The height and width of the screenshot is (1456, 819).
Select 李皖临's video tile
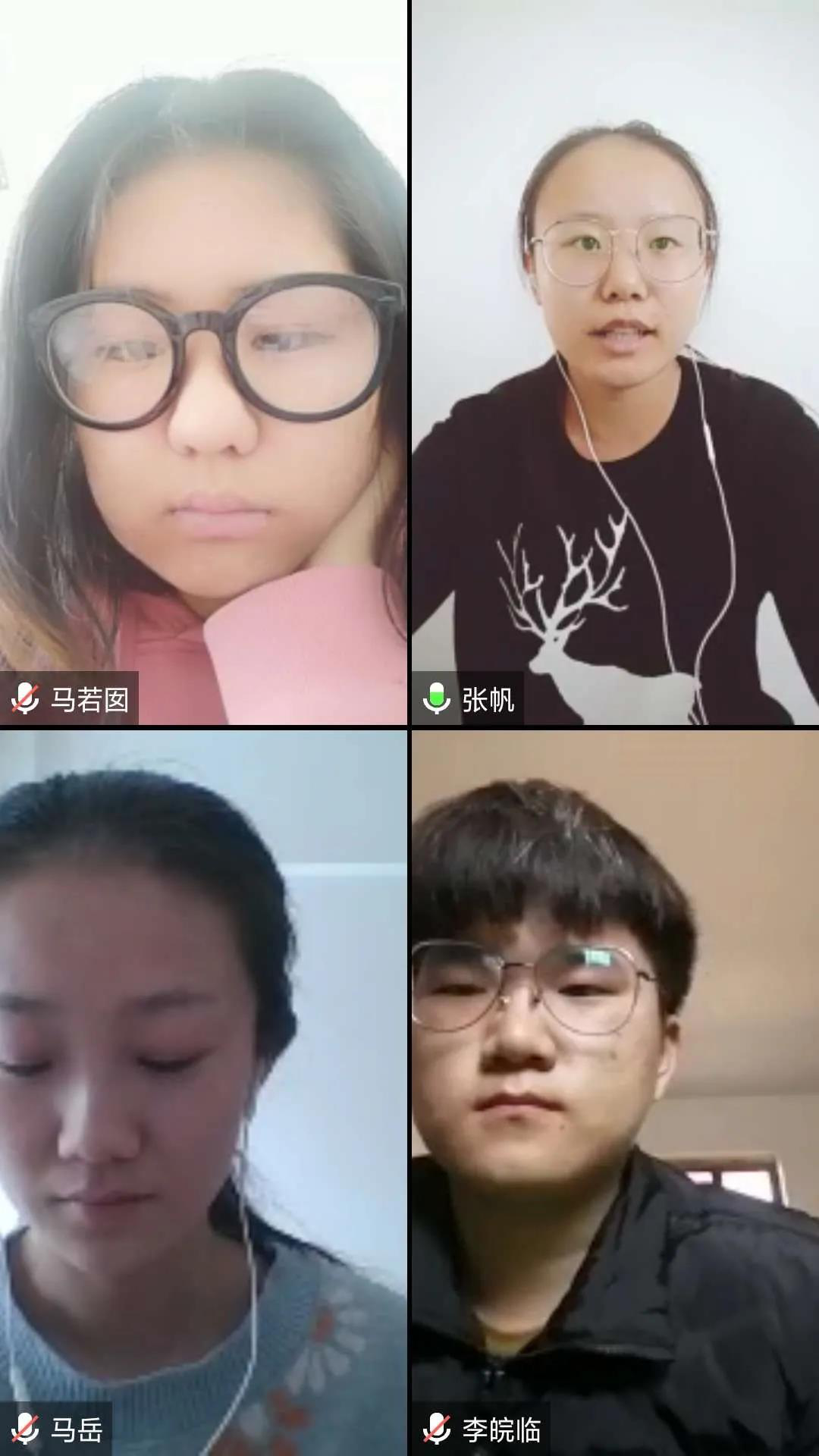click(x=615, y=1092)
